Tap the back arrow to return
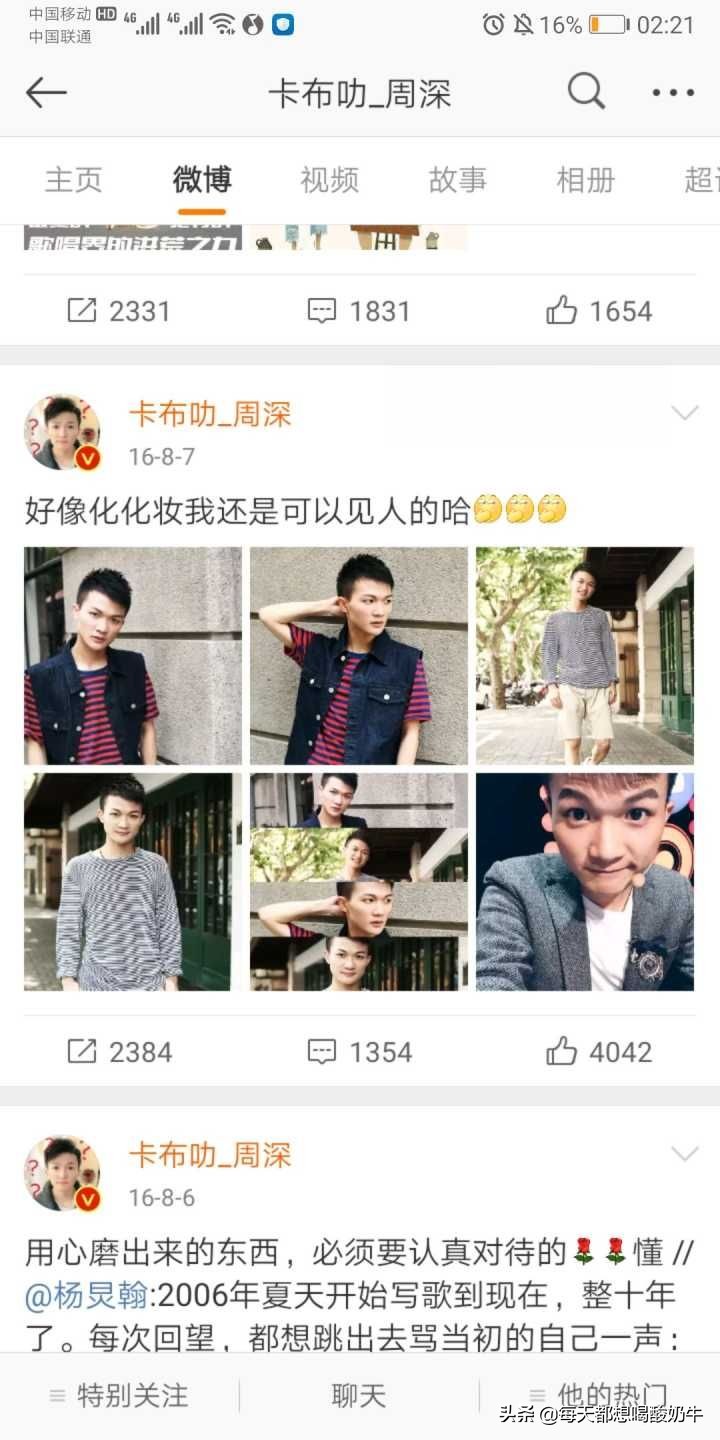This screenshot has width=720, height=1440. click(47, 92)
